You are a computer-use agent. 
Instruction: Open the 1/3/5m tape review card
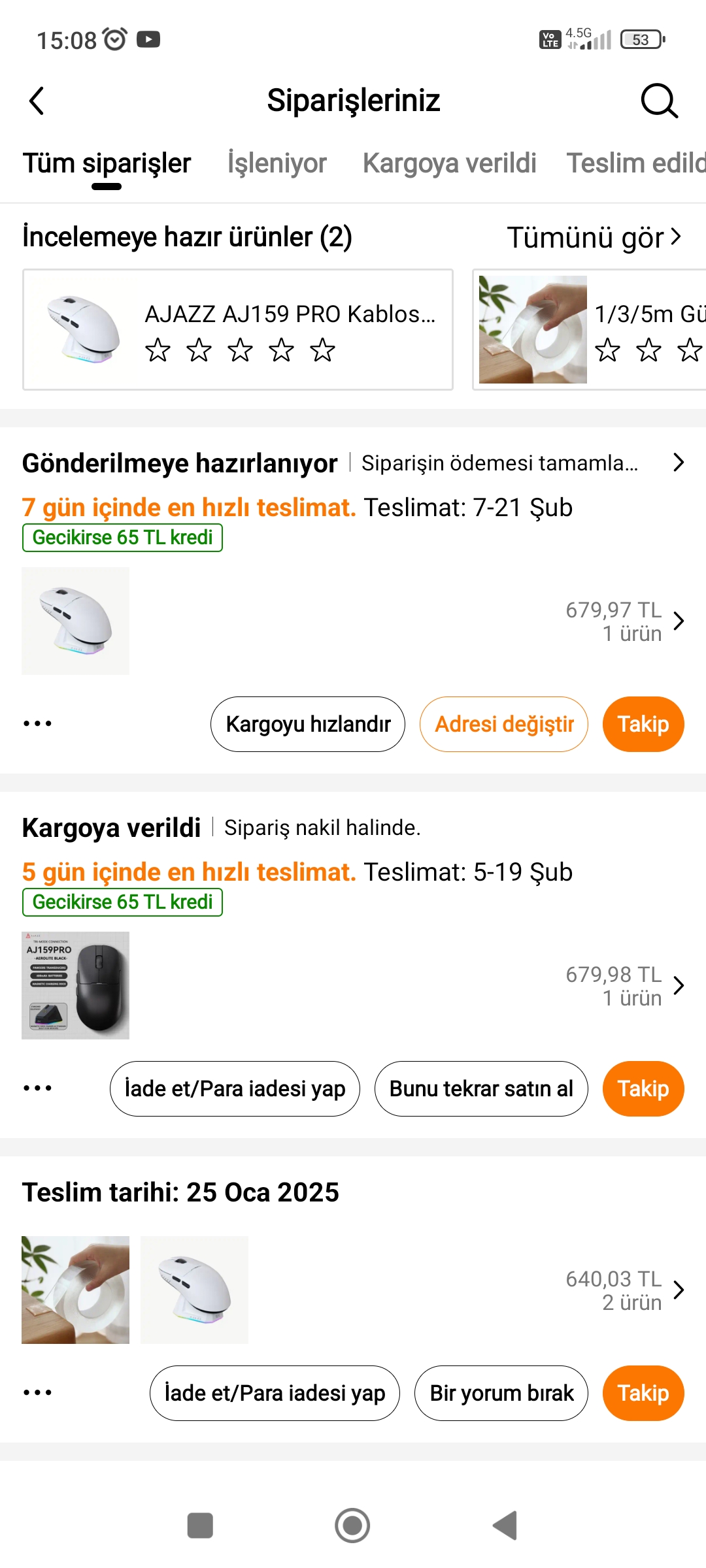click(x=588, y=329)
